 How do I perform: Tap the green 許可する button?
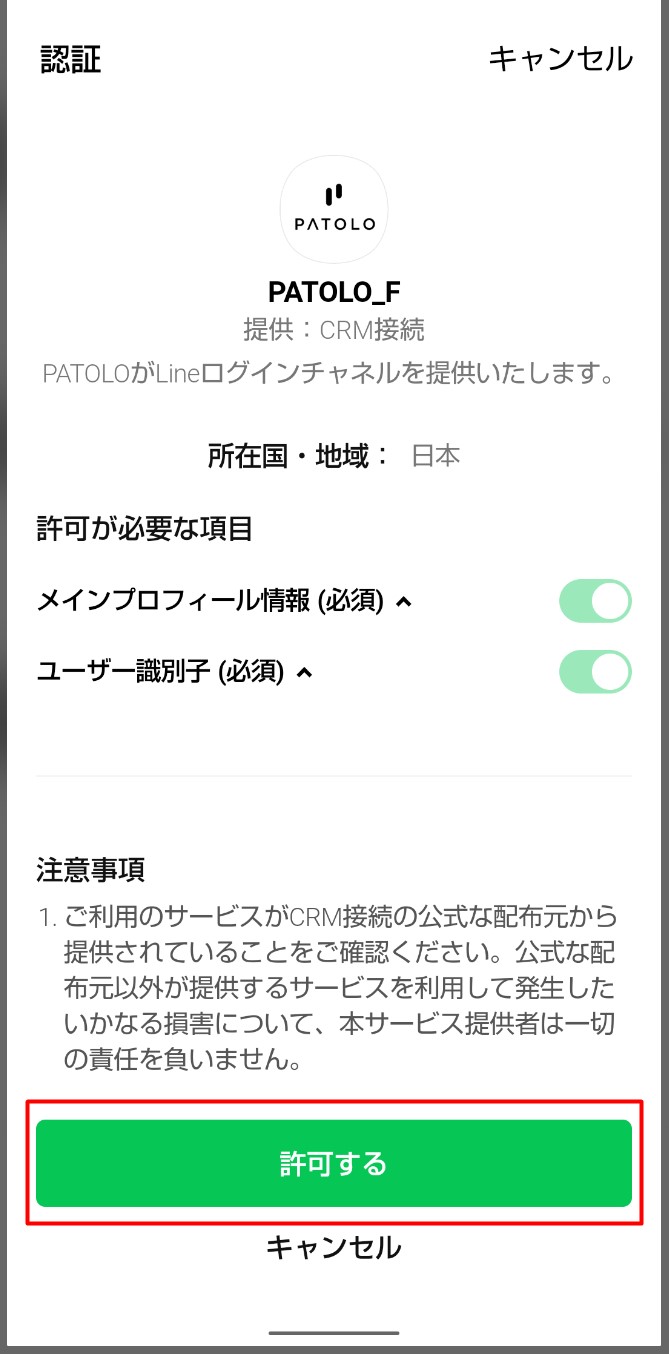[x=334, y=1163]
